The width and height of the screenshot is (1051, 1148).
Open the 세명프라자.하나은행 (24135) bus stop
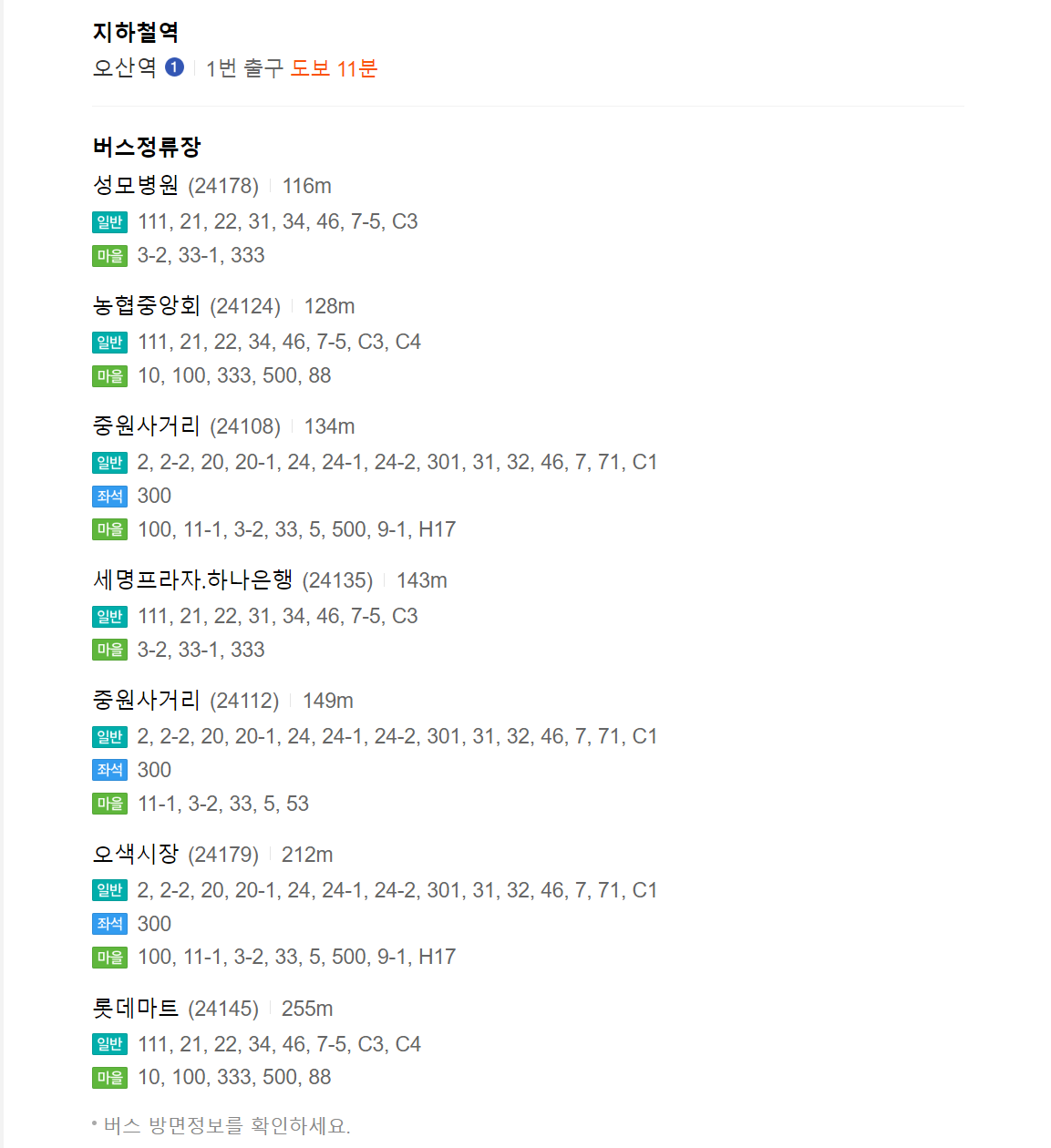[193, 579]
